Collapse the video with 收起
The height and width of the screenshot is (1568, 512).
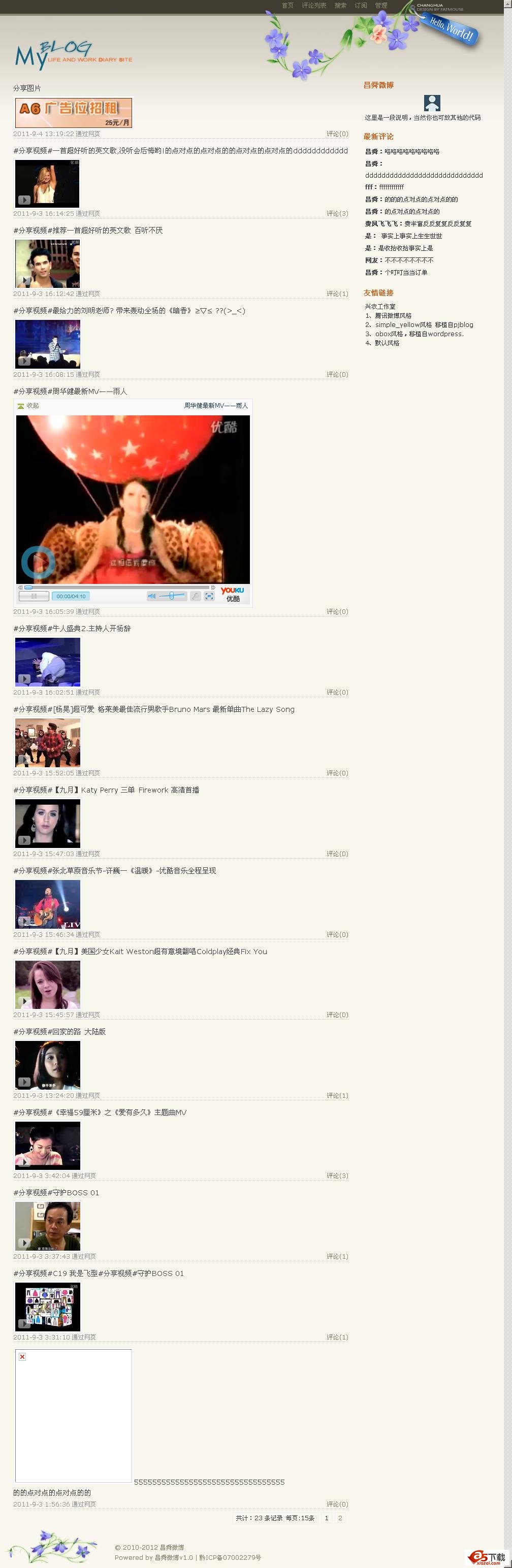pyautogui.click(x=28, y=405)
